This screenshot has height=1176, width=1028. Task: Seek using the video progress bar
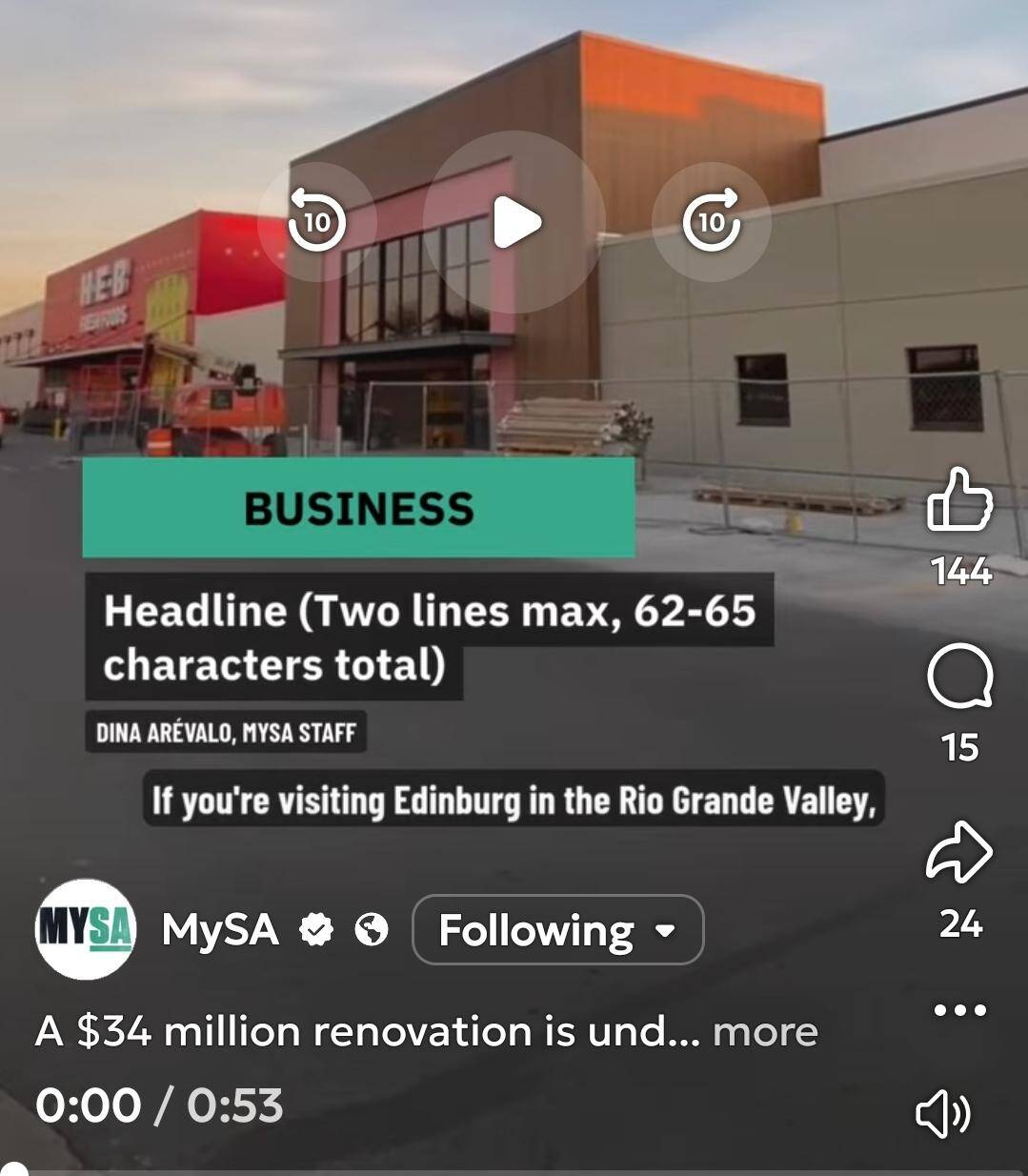514,1170
